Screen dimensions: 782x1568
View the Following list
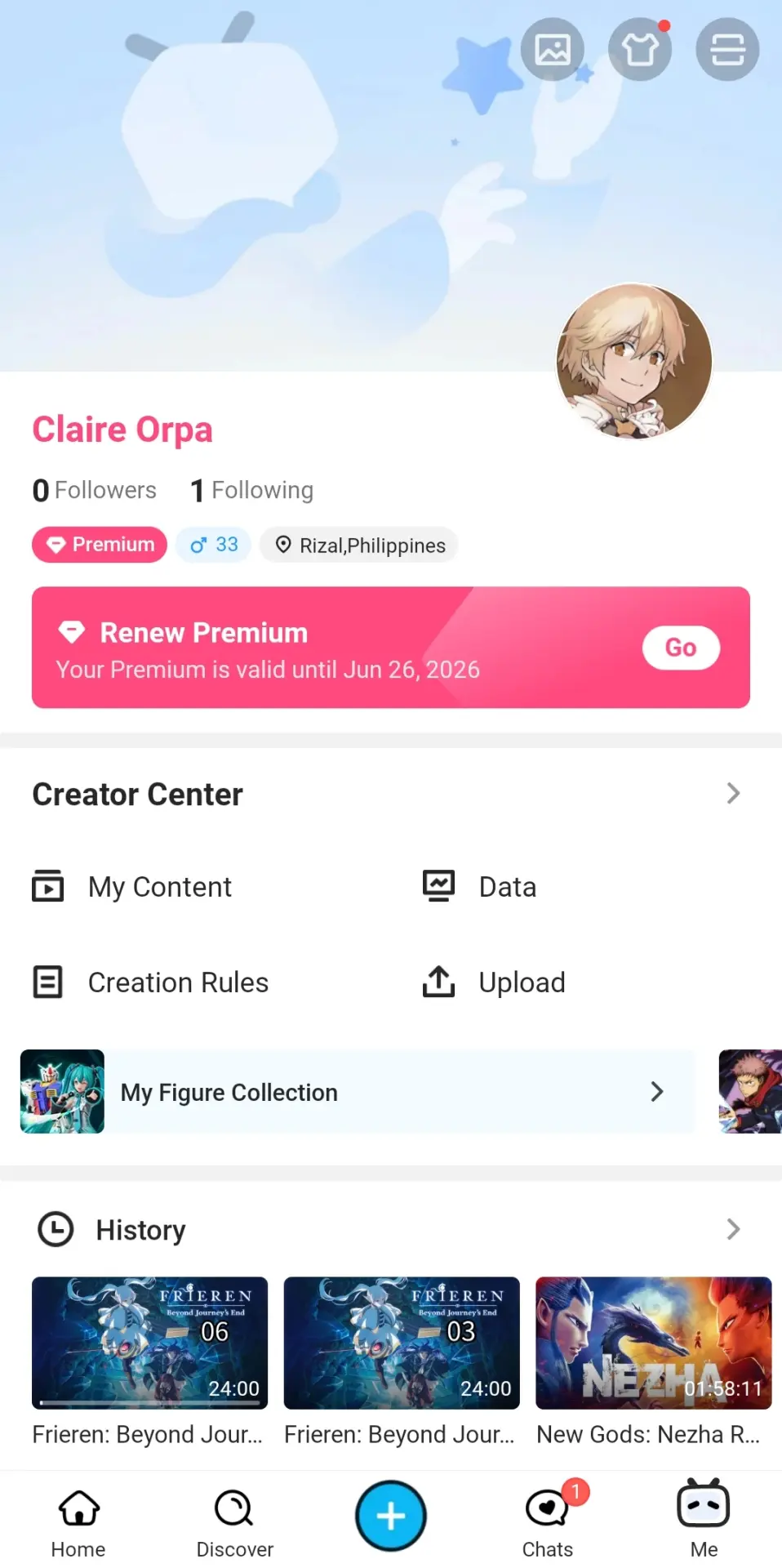[251, 490]
